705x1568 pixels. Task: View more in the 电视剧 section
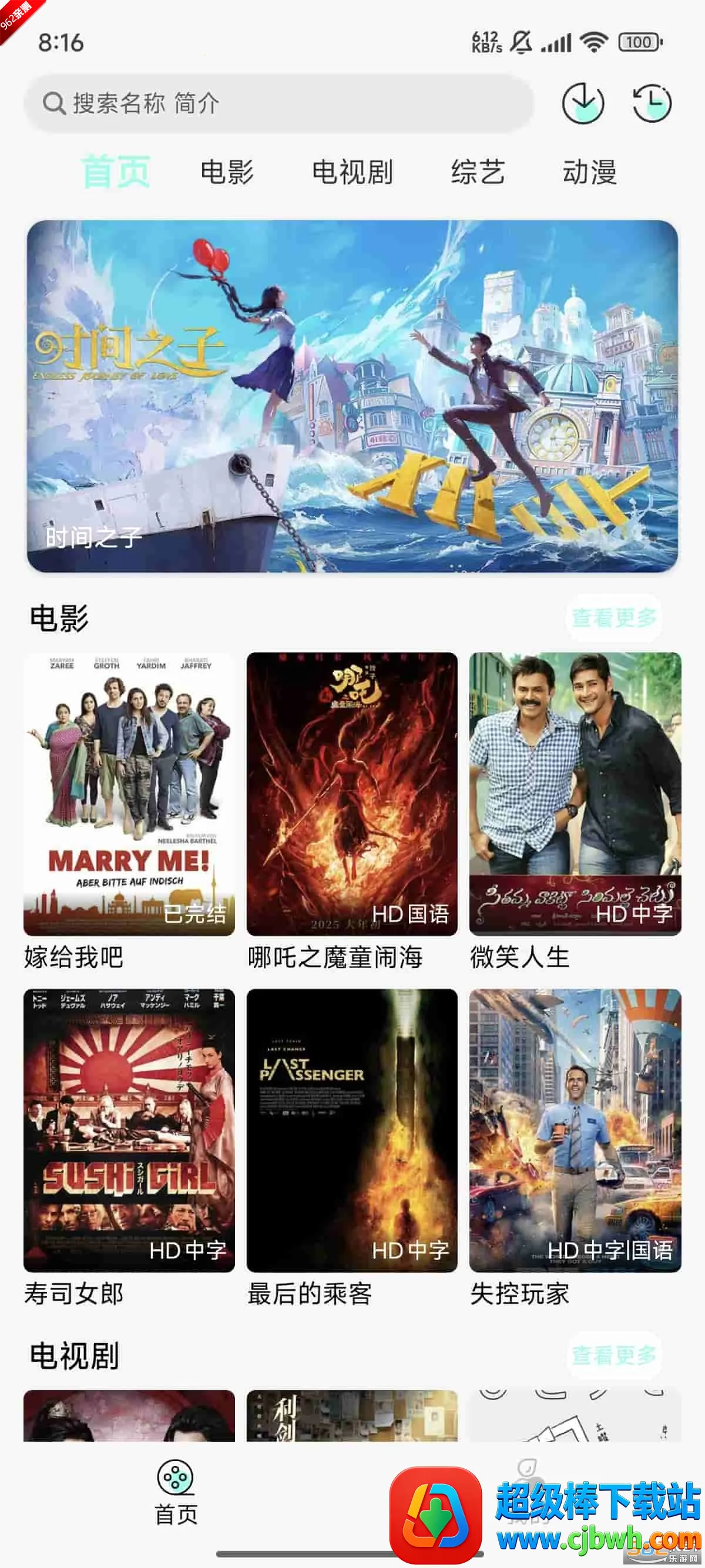click(614, 1355)
